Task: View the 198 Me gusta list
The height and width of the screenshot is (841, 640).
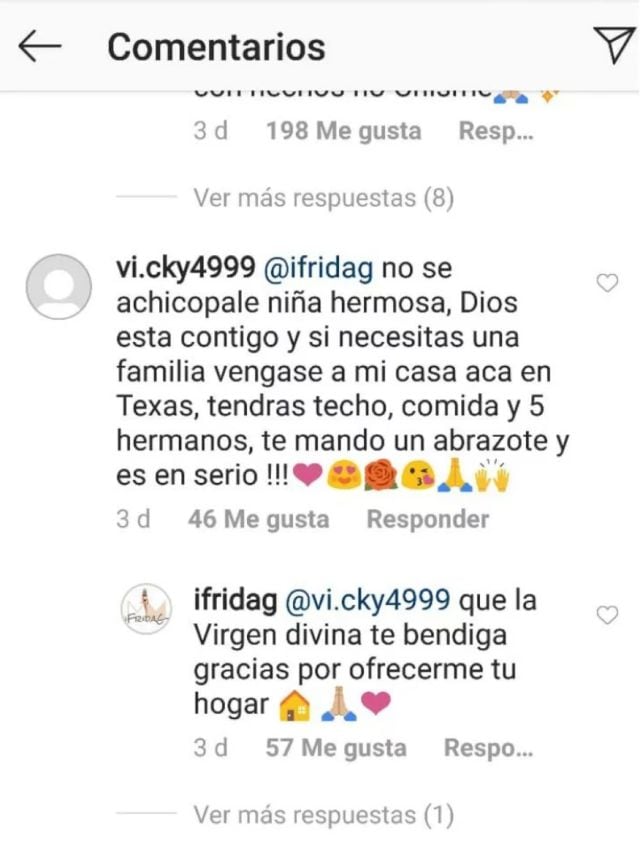Action: [343, 131]
